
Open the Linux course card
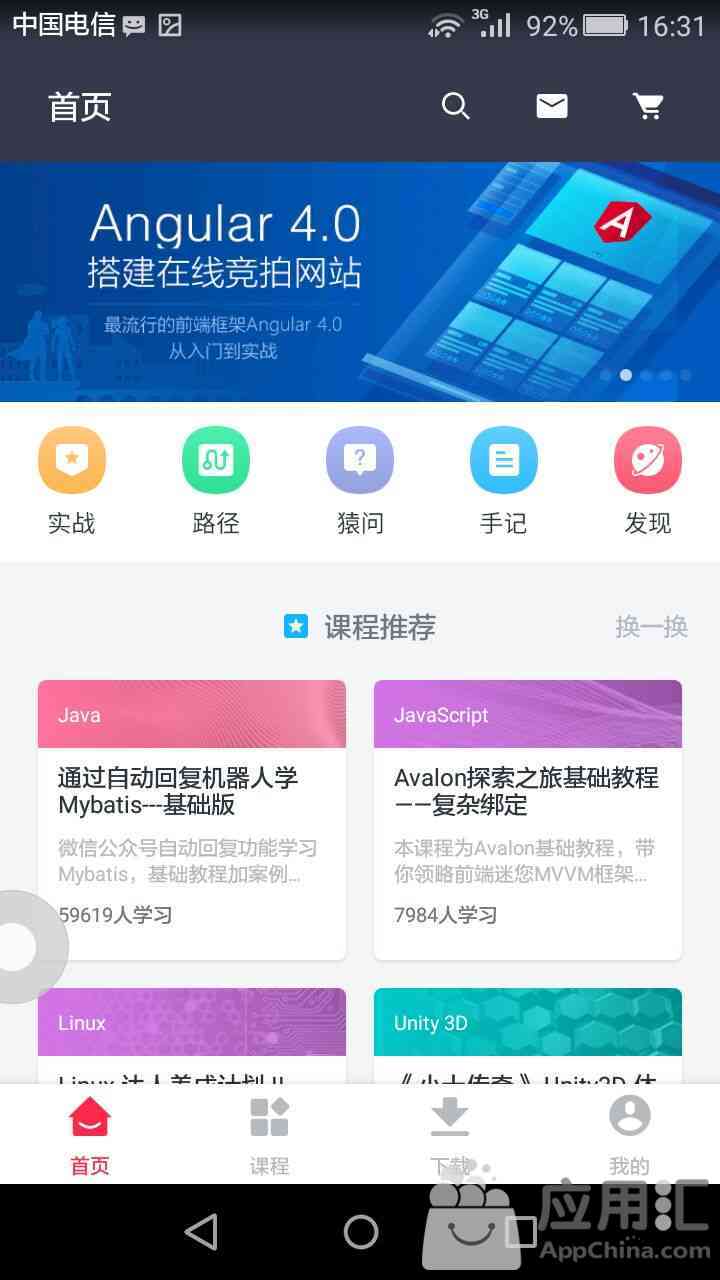192,1035
